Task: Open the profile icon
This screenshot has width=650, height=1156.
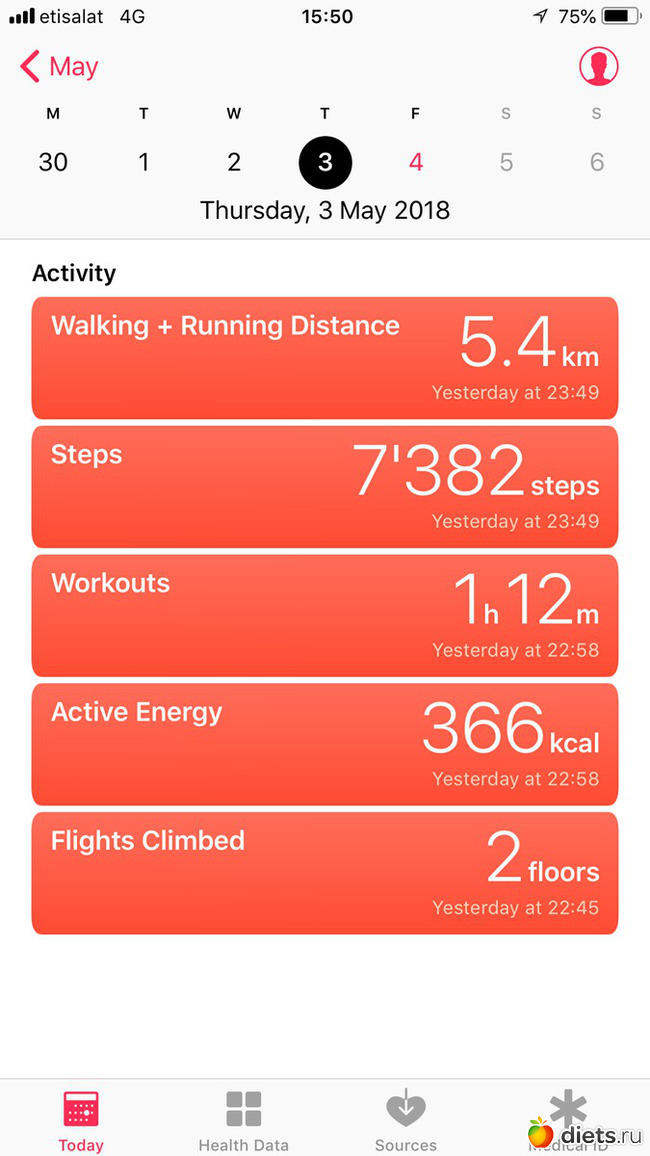Action: (598, 67)
